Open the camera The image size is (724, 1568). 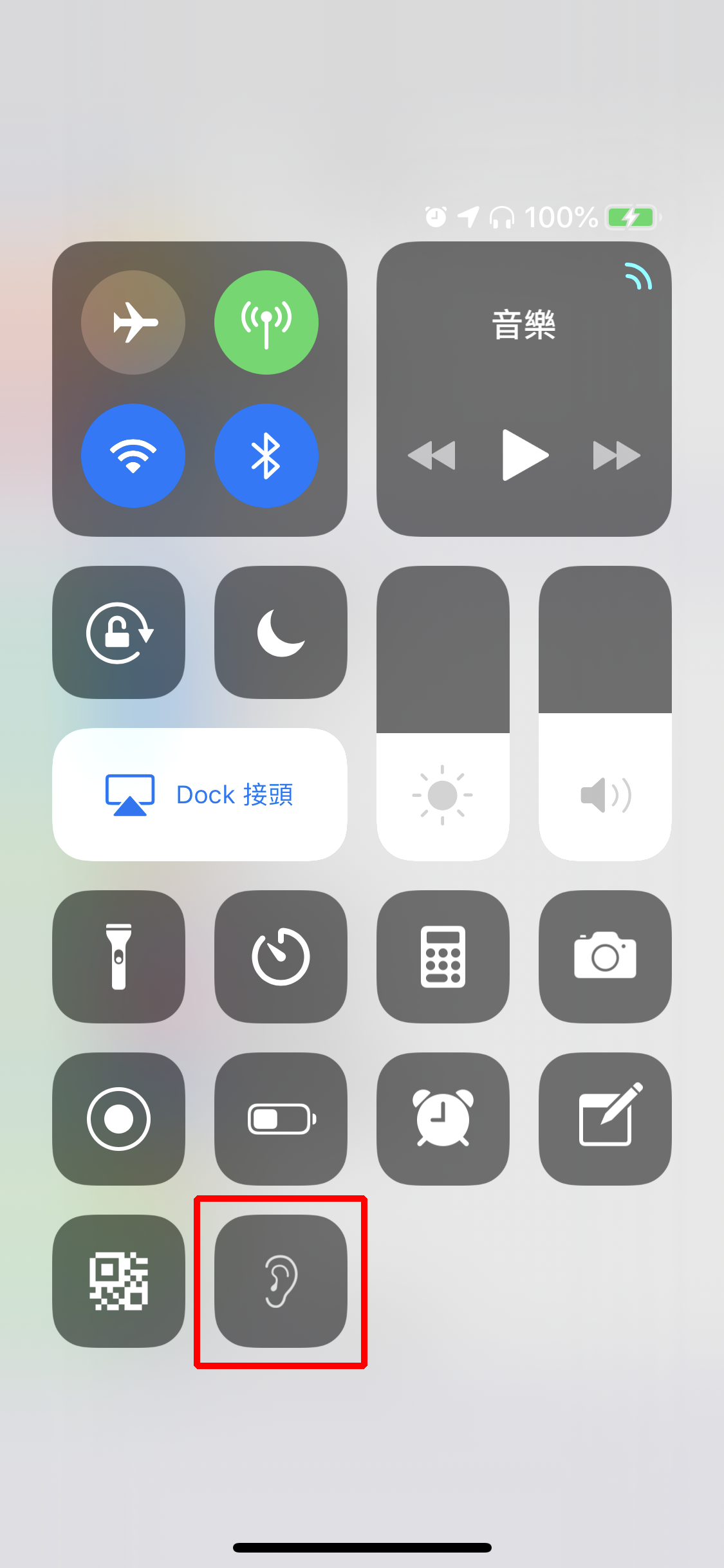605,957
